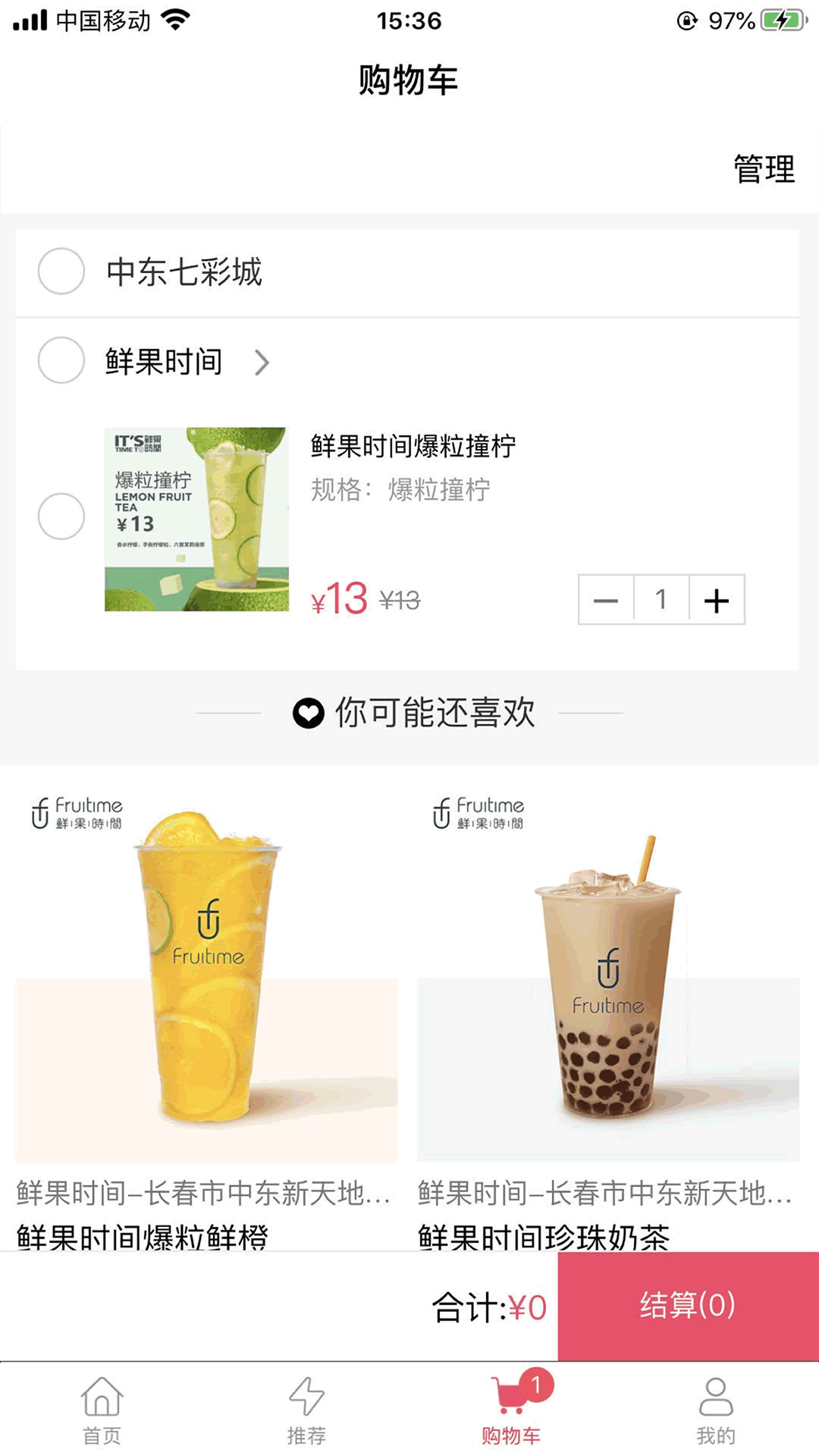Image resolution: width=819 pixels, height=1456 pixels.
Task: Increase 爆粒撞柠 quantity with plus
Action: click(717, 600)
